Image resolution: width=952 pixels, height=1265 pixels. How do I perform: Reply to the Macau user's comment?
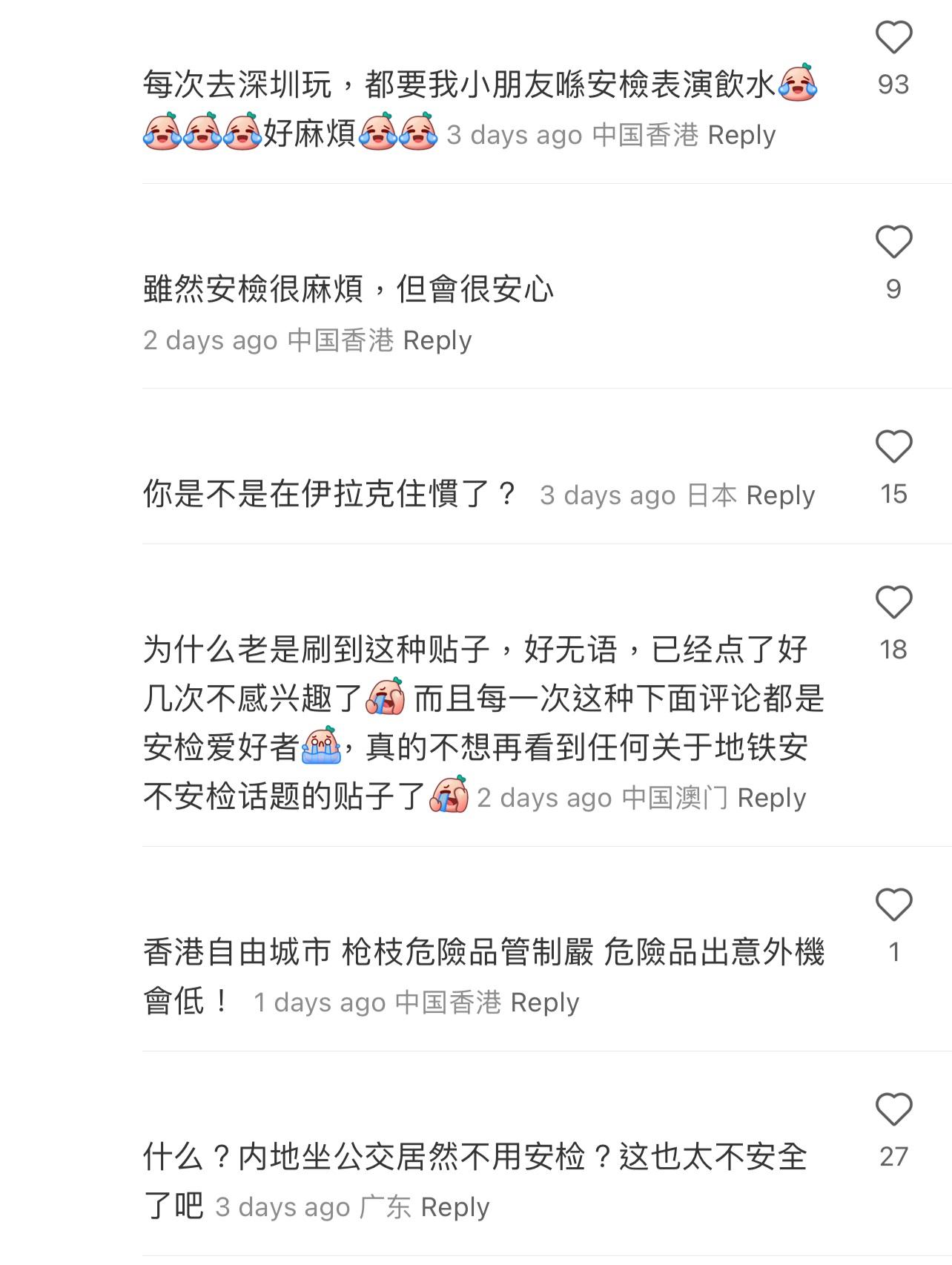(771, 799)
